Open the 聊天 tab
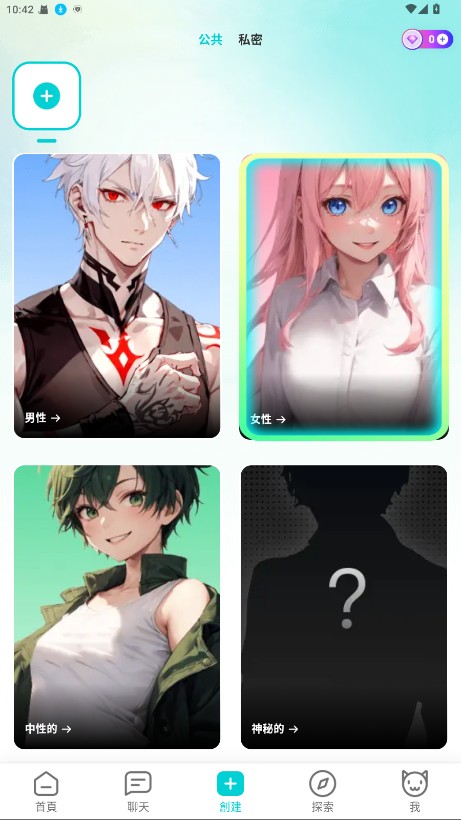This screenshot has height=820, width=461. coord(138,791)
